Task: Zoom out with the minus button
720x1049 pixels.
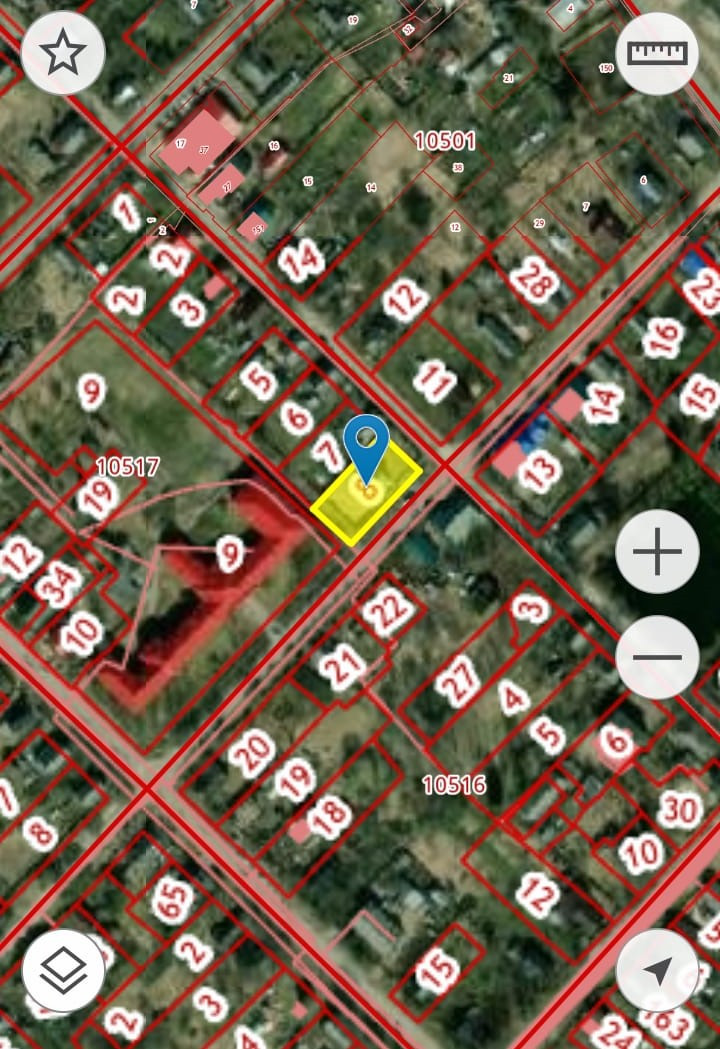Action: click(x=657, y=657)
